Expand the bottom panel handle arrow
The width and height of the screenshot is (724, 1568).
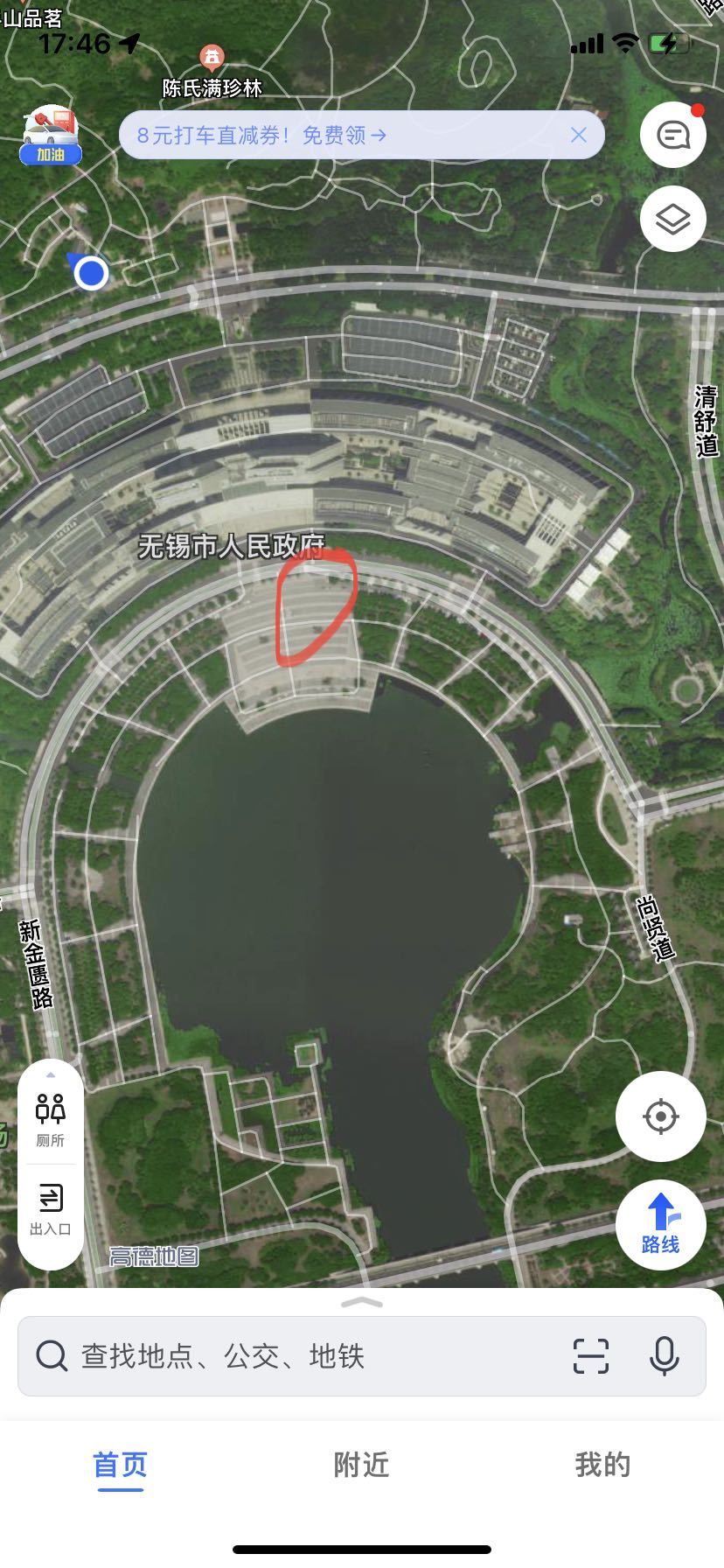coord(362,1302)
